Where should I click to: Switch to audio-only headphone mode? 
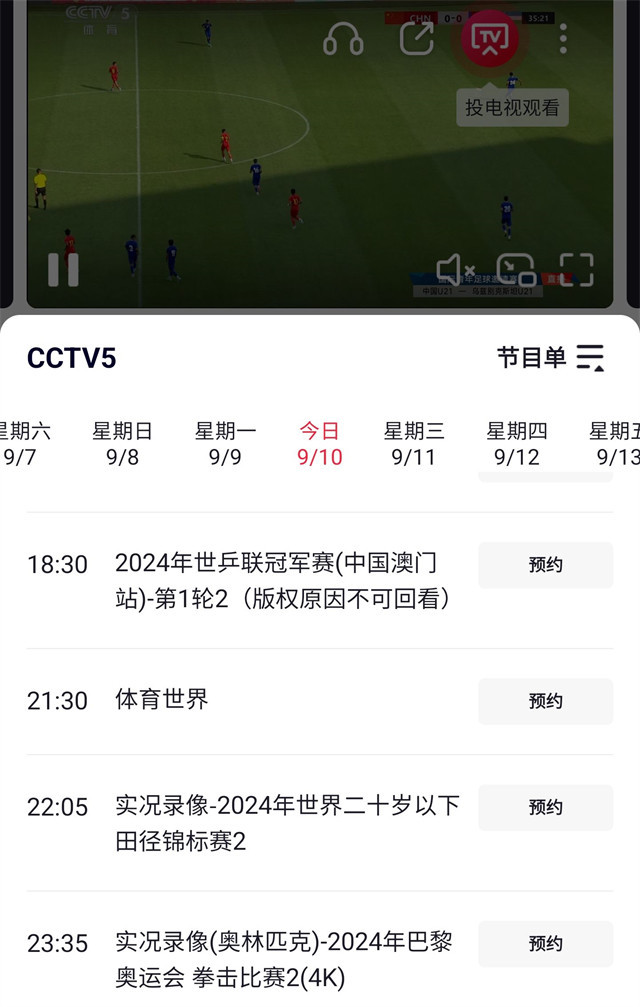[x=344, y=38]
